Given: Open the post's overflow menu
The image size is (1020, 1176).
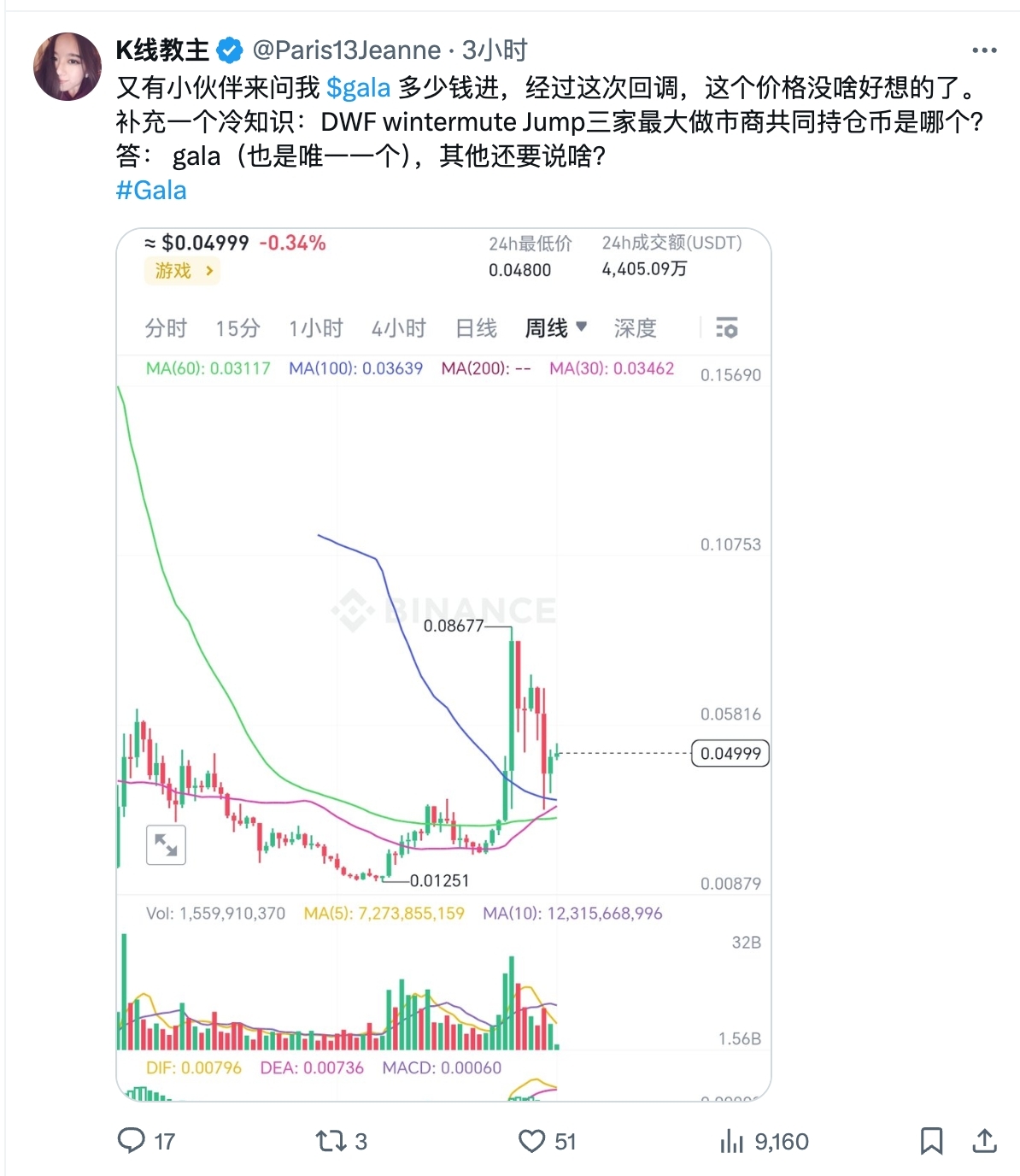Looking at the screenshot, I should 984,50.
